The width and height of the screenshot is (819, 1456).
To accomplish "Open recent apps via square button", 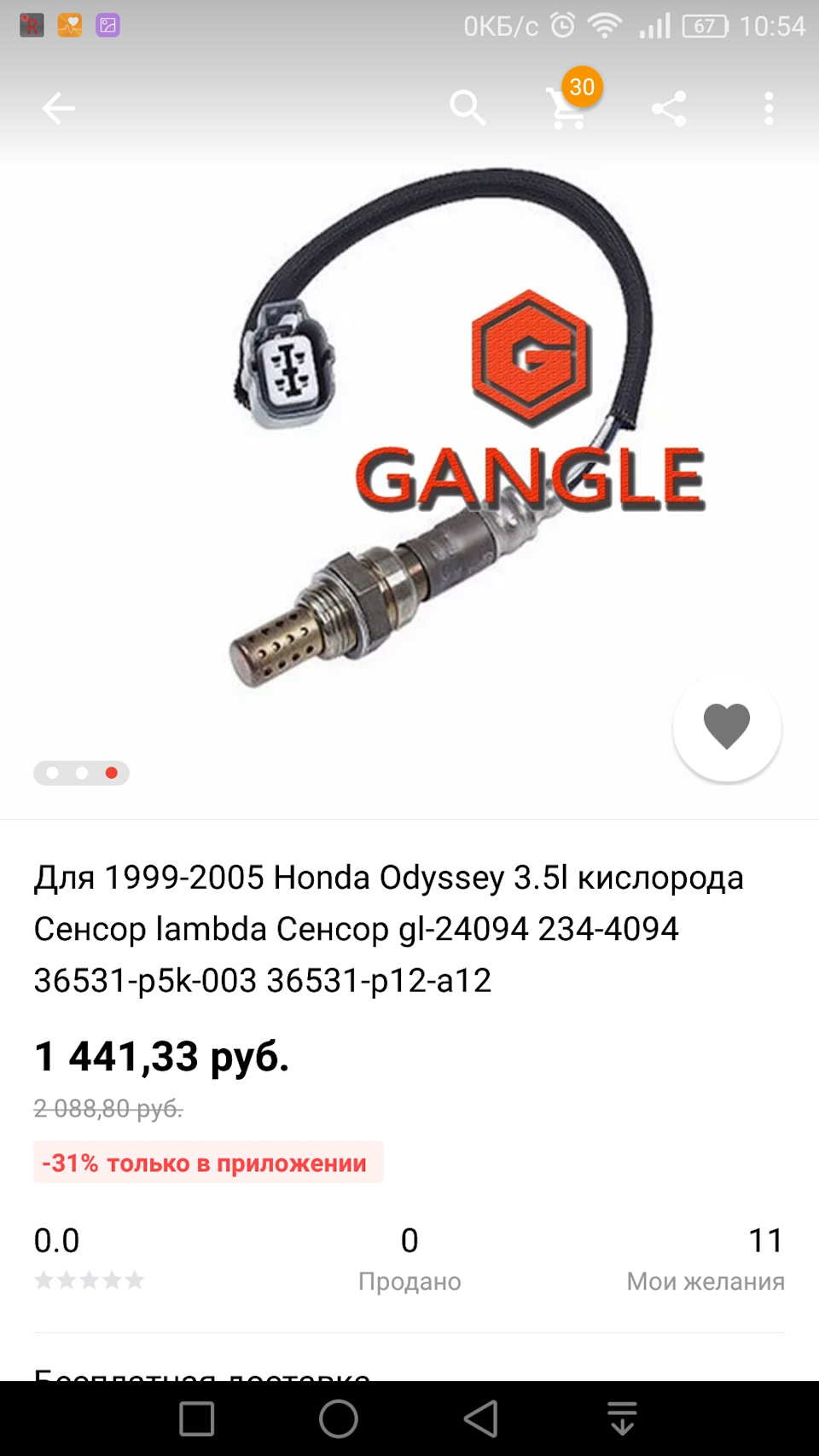I will 197,1419.
